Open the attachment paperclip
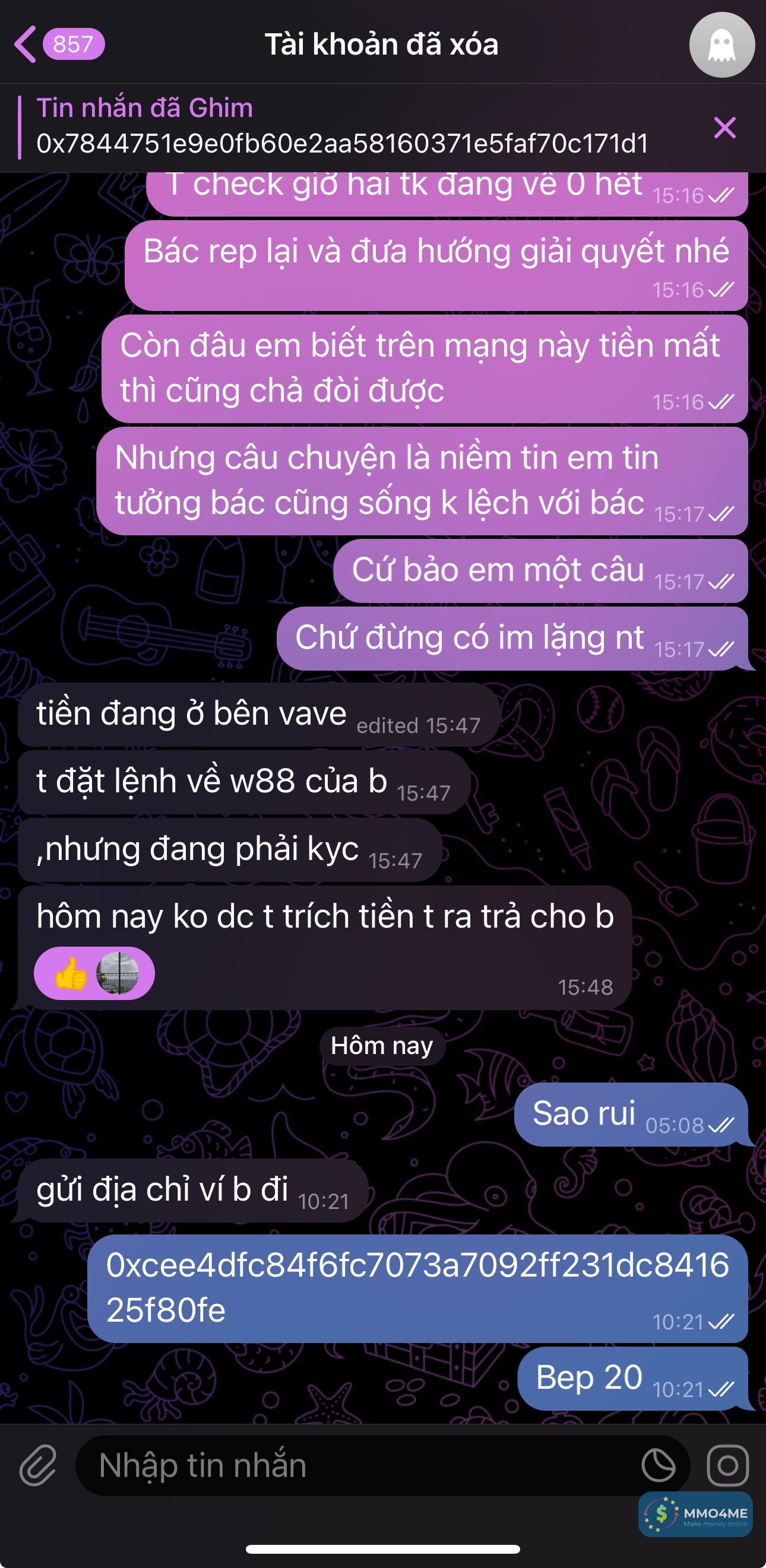The height and width of the screenshot is (1568, 766). [38, 1465]
